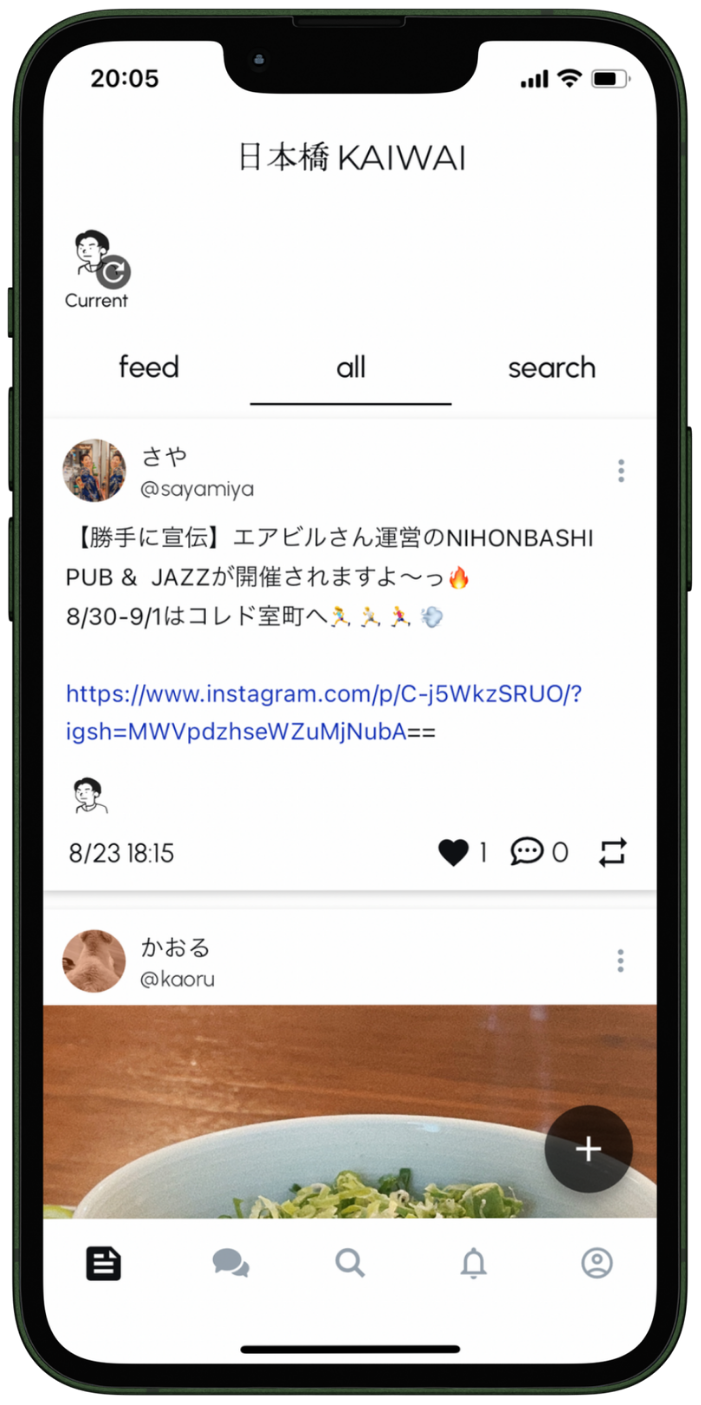
Task: Go to the profile bottom tab
Action: [597, 1264]
